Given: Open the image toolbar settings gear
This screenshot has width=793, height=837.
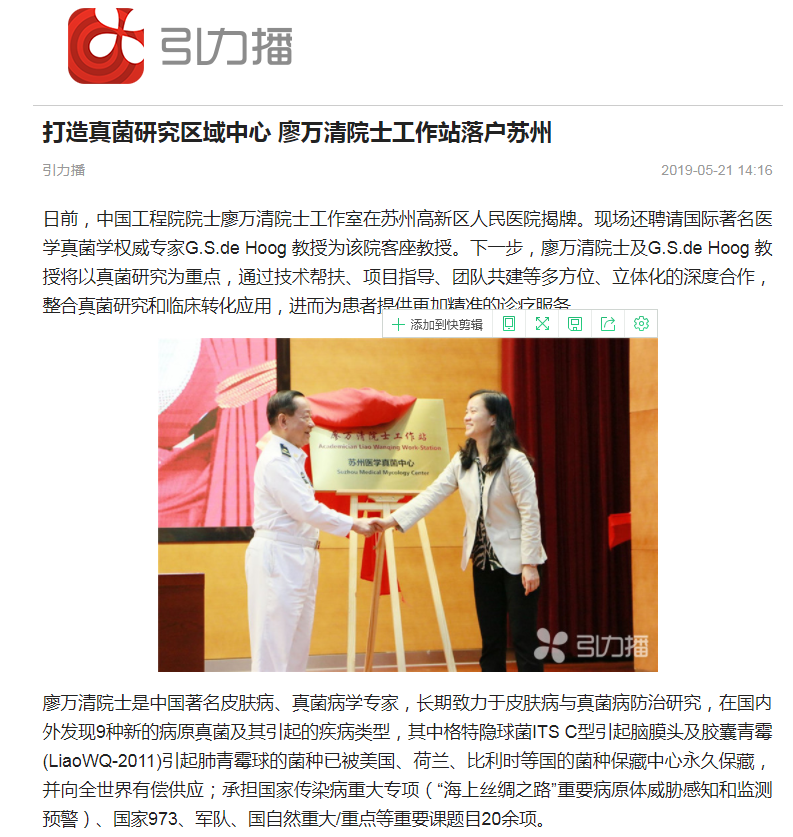Looking at the screenshot, I should pos(641,324).
